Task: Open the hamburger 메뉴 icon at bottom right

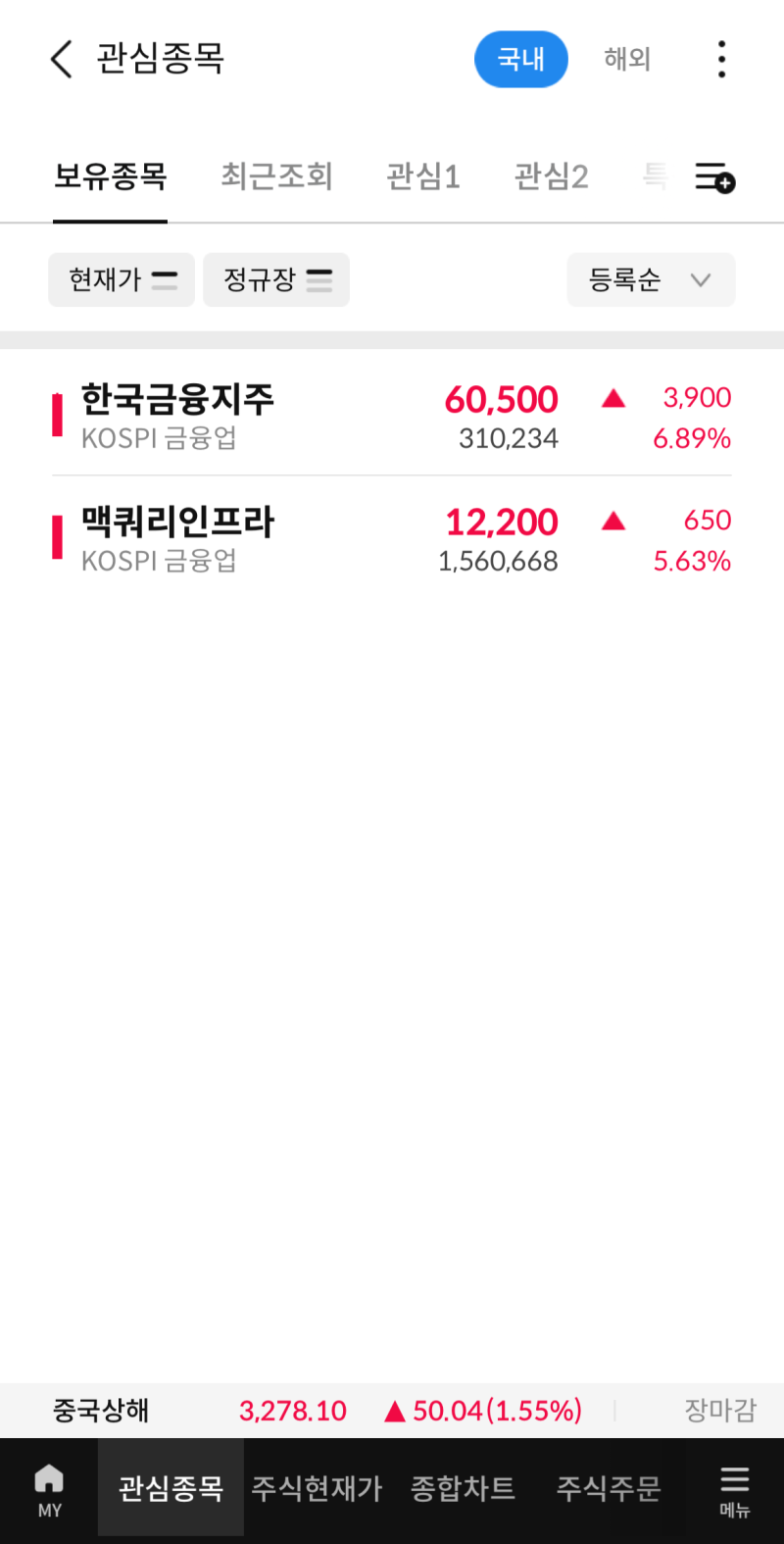Action: click(x=733, y=1488)
